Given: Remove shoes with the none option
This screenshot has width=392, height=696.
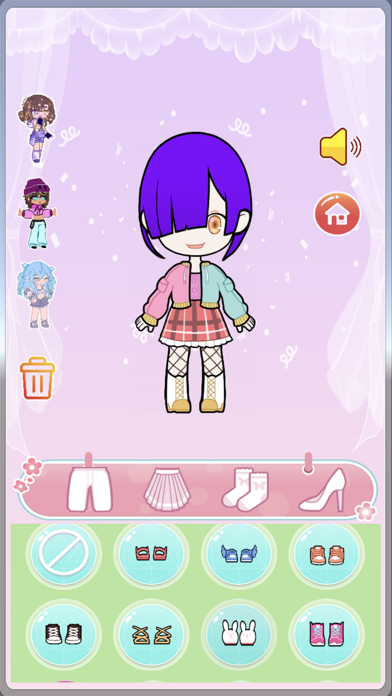Looking at the screenshot, I should [63, 553].
